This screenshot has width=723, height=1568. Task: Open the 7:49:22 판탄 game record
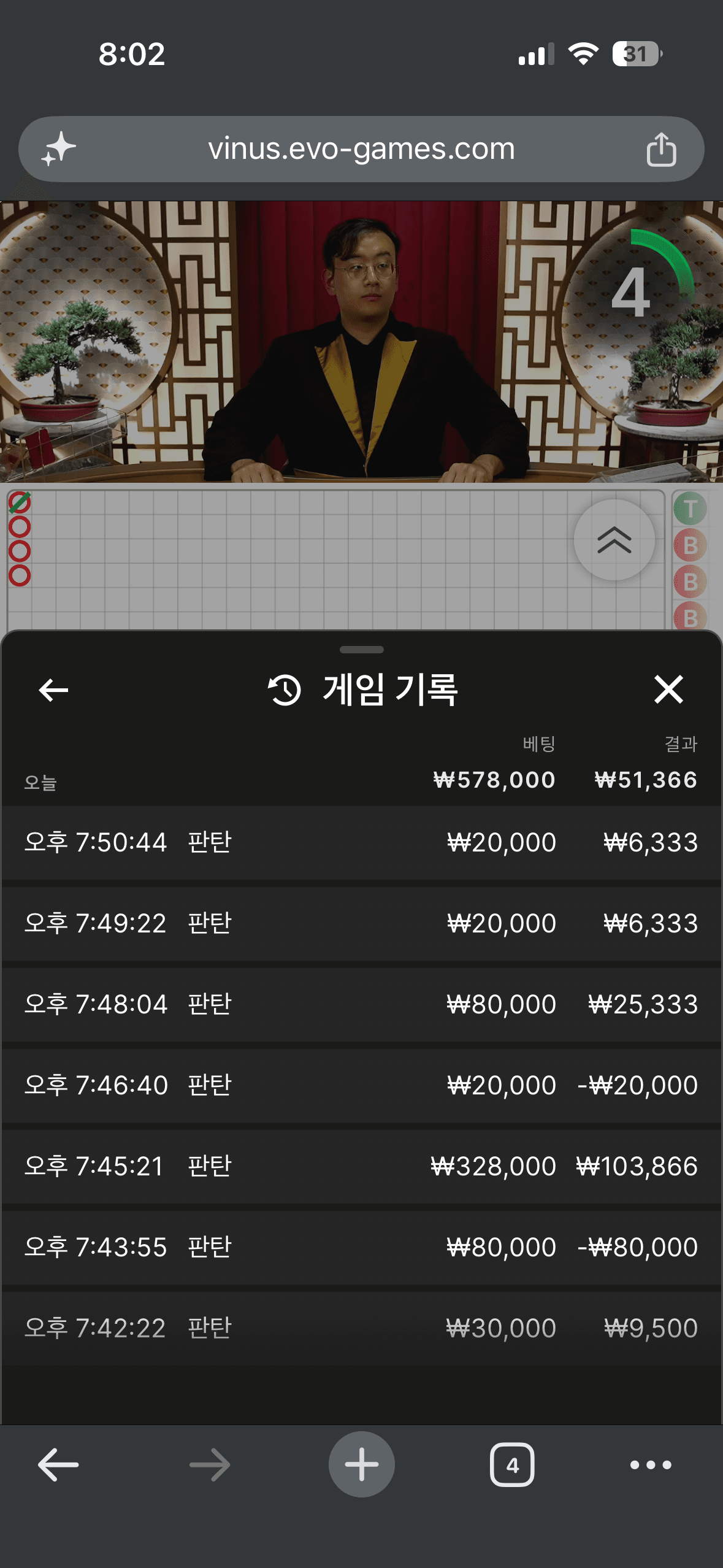coord(361,923)
